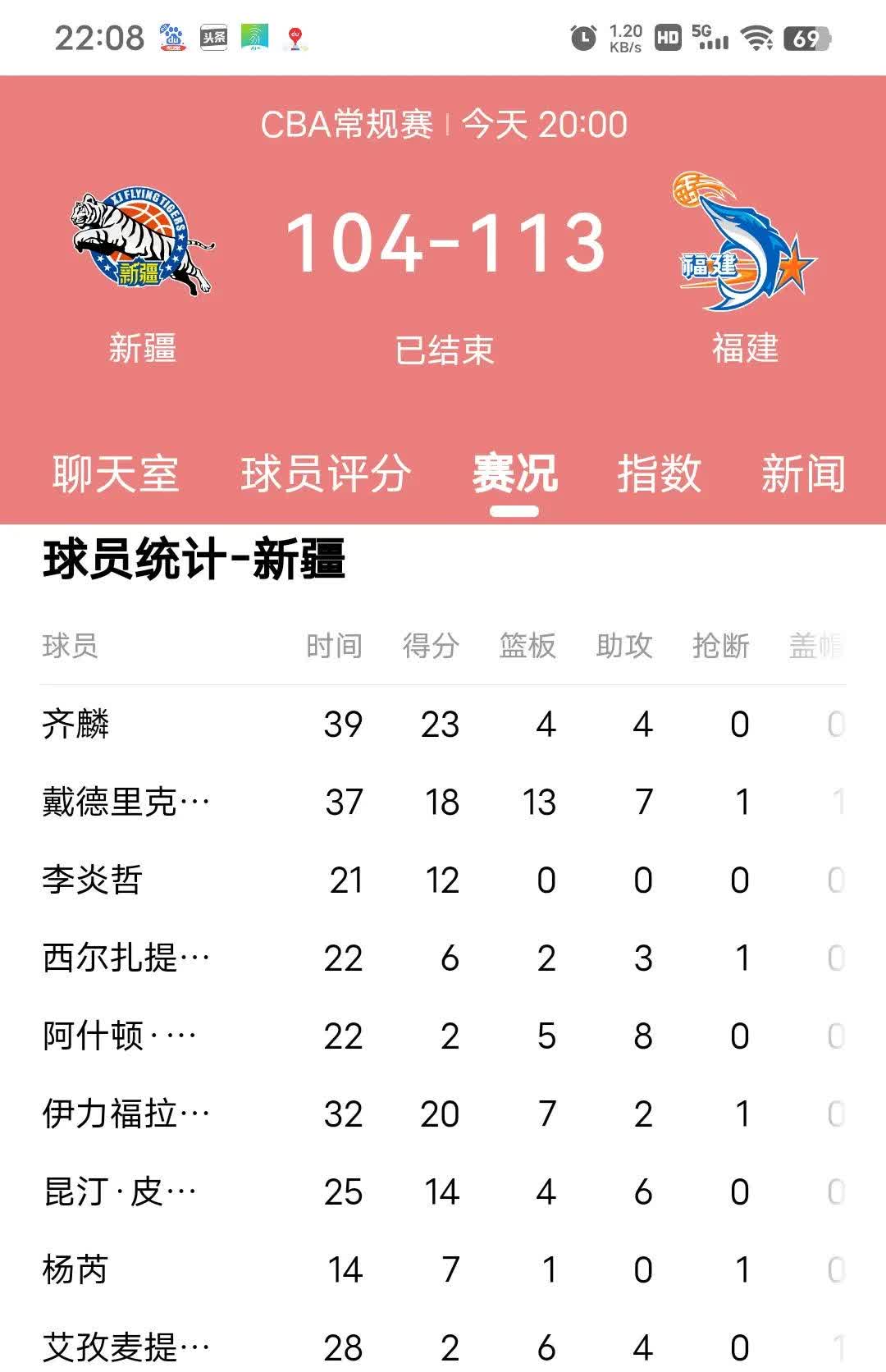Open the Toutiao icon in status bar
Viewport: 886px width, 1372px height.
click(x=212, y=37)
